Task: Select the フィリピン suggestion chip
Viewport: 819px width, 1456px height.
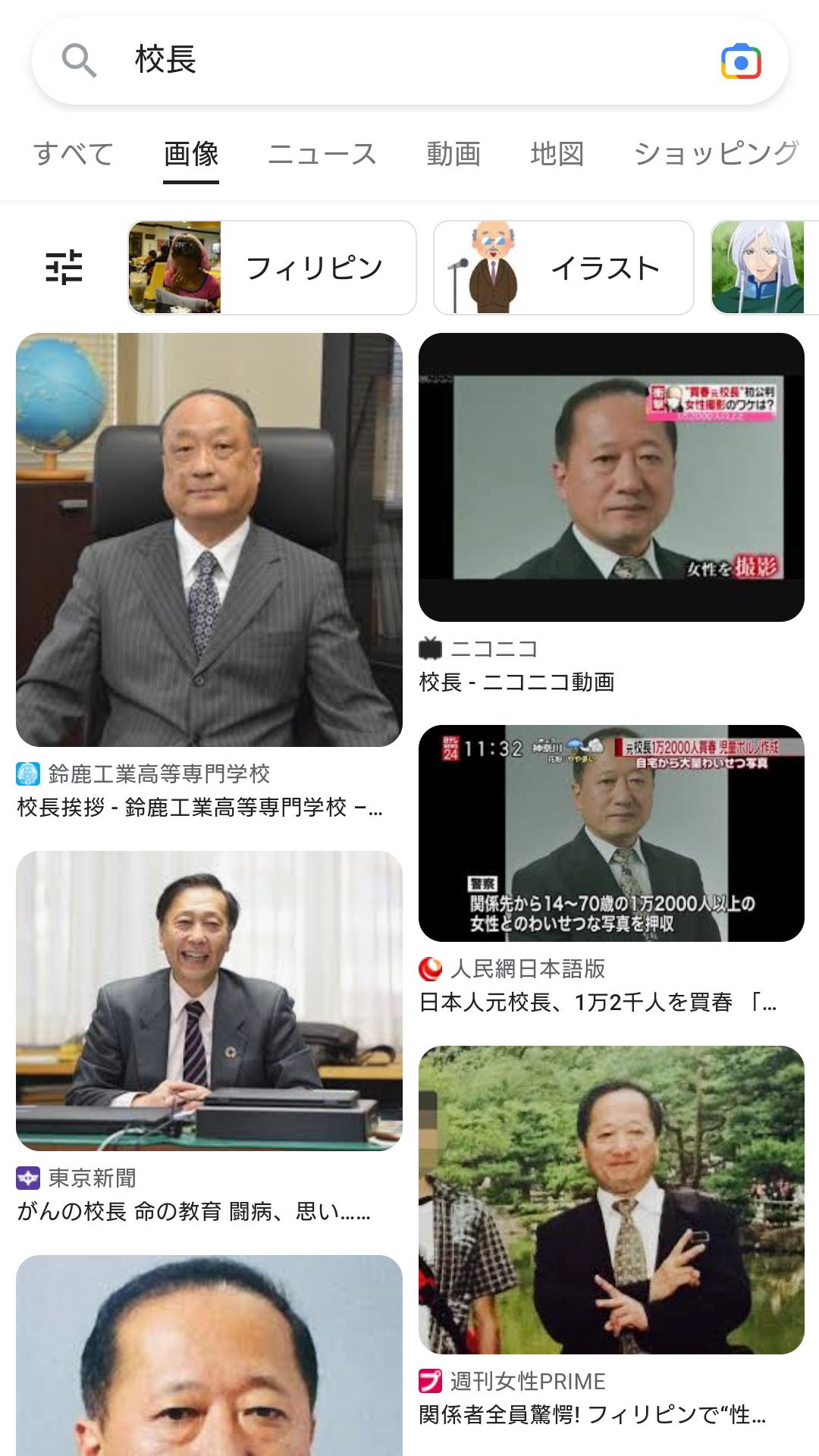Action: [272, 268]
